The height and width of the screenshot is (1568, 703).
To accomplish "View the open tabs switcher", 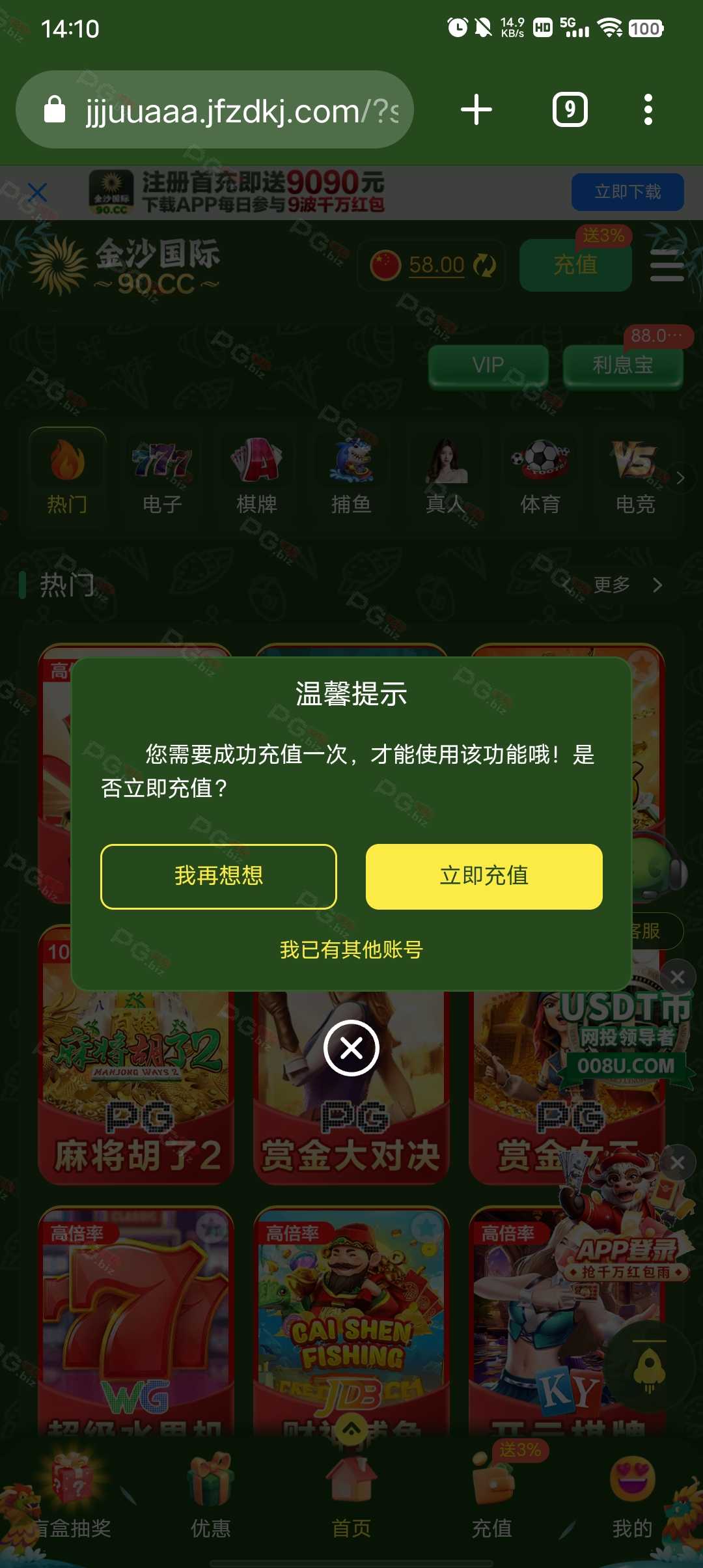I will coord(570,109).
